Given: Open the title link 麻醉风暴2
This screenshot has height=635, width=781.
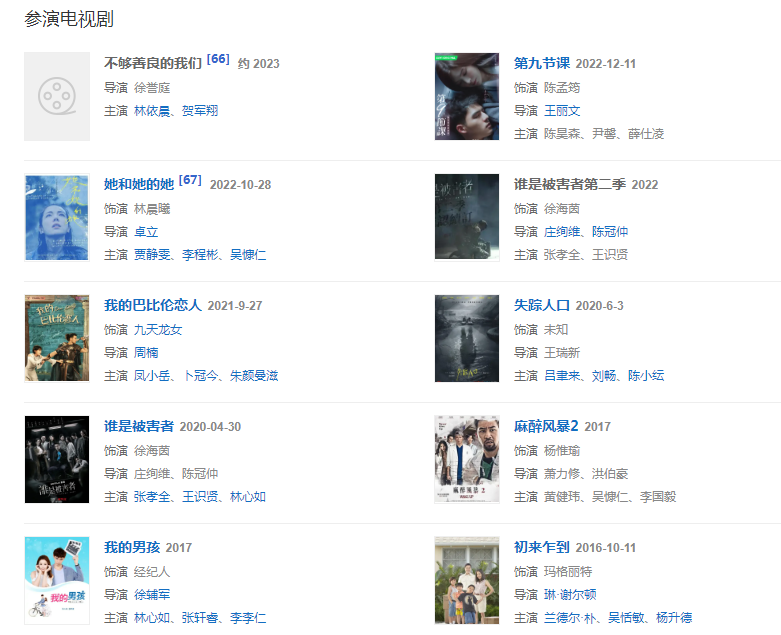Looking at the screenshot, I should [x=546, y=426].
